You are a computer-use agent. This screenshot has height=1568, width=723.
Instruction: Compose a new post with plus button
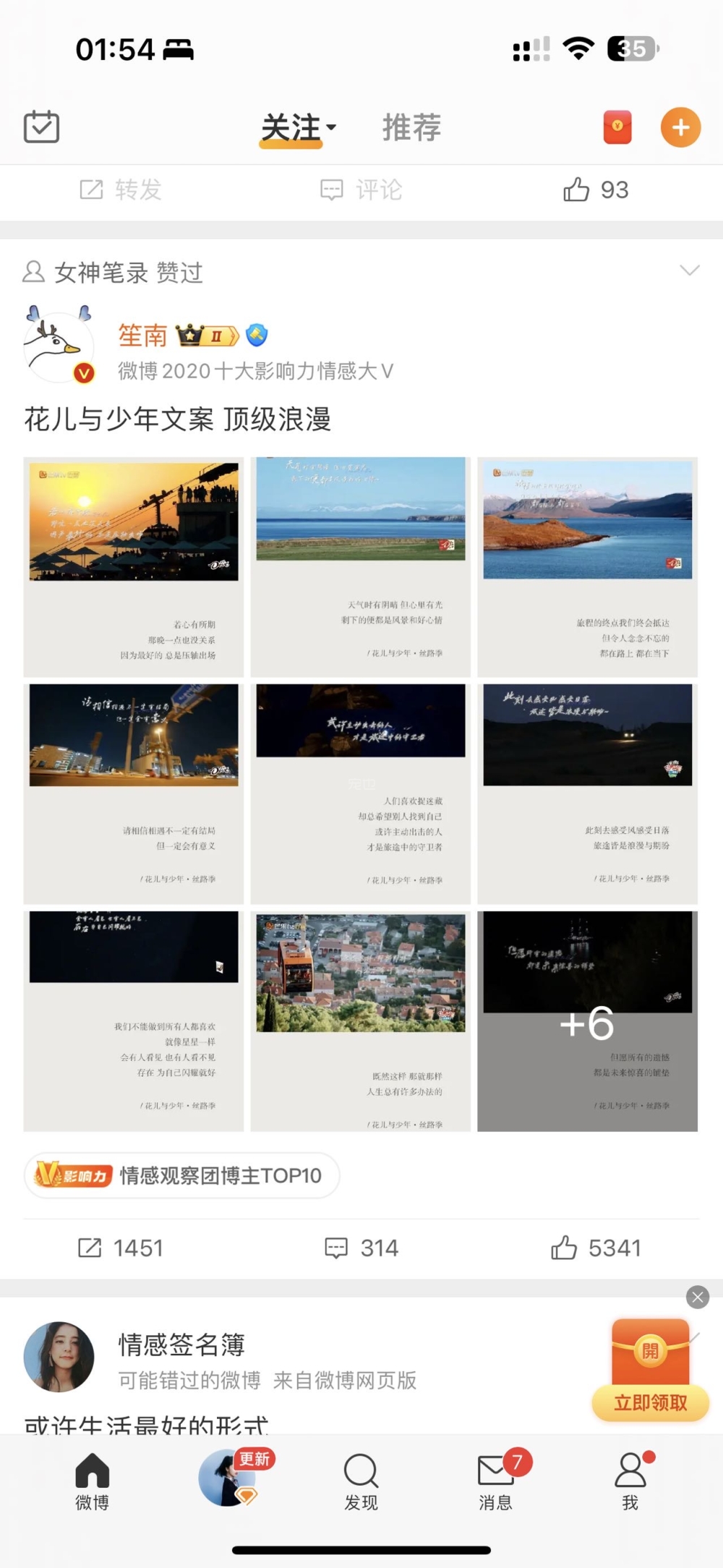[x=680, y=127]
